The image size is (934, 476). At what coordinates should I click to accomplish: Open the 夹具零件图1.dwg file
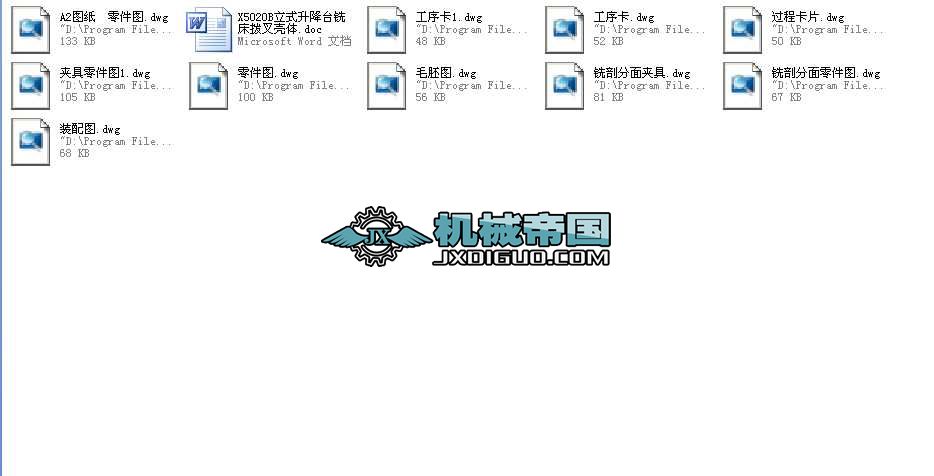pos(31,85)
